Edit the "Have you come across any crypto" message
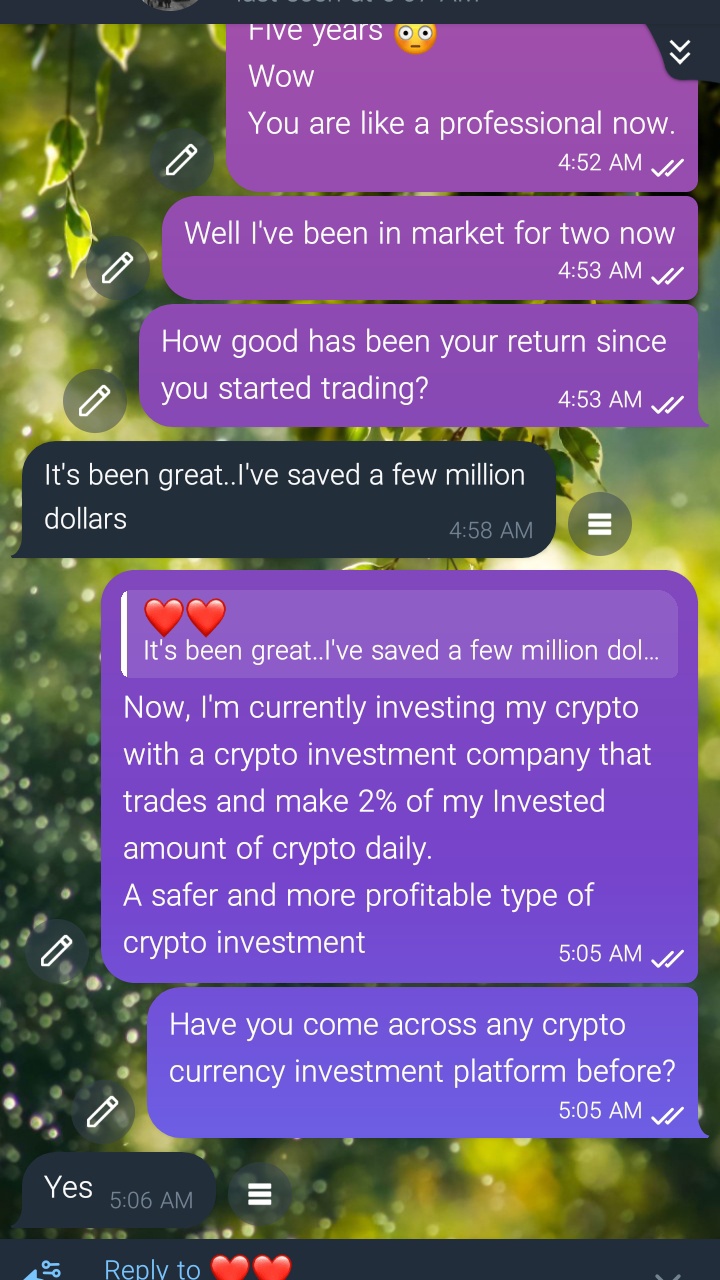This screenshot has height=1280, width=720. click(103, 1112)
